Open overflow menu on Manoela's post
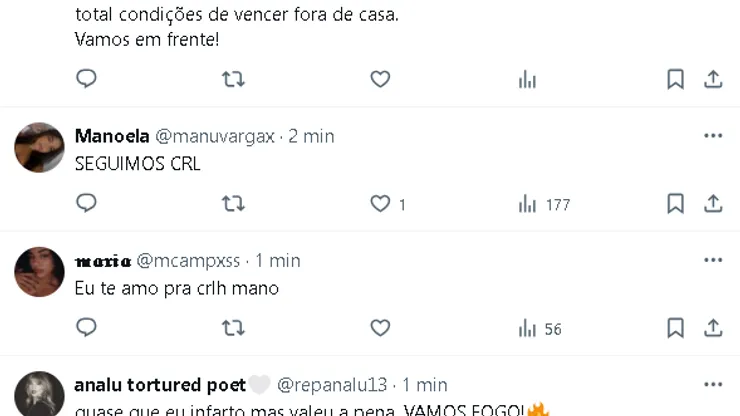This screenshot has height=416, width=740. pos(712,136)
